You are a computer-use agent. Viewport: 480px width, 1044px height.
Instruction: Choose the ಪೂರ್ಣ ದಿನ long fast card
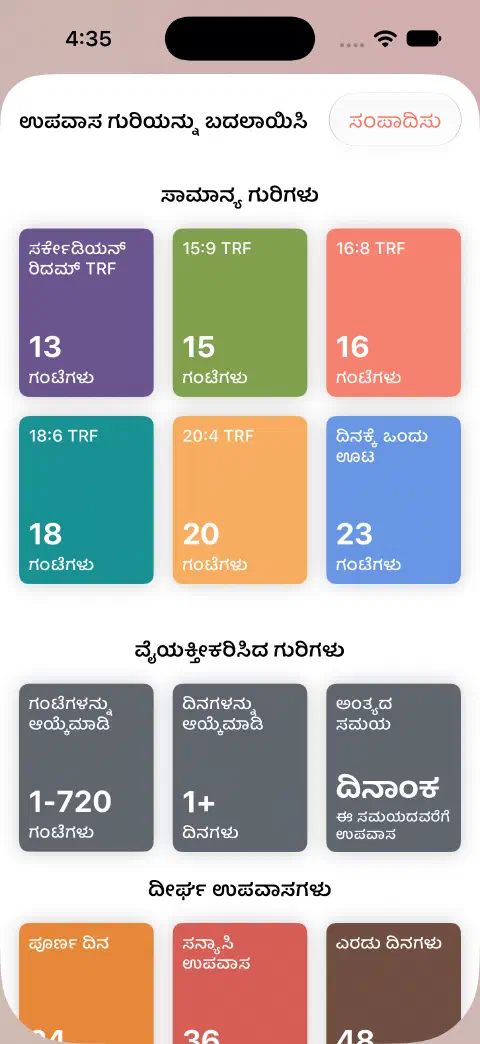pos(87,983)
